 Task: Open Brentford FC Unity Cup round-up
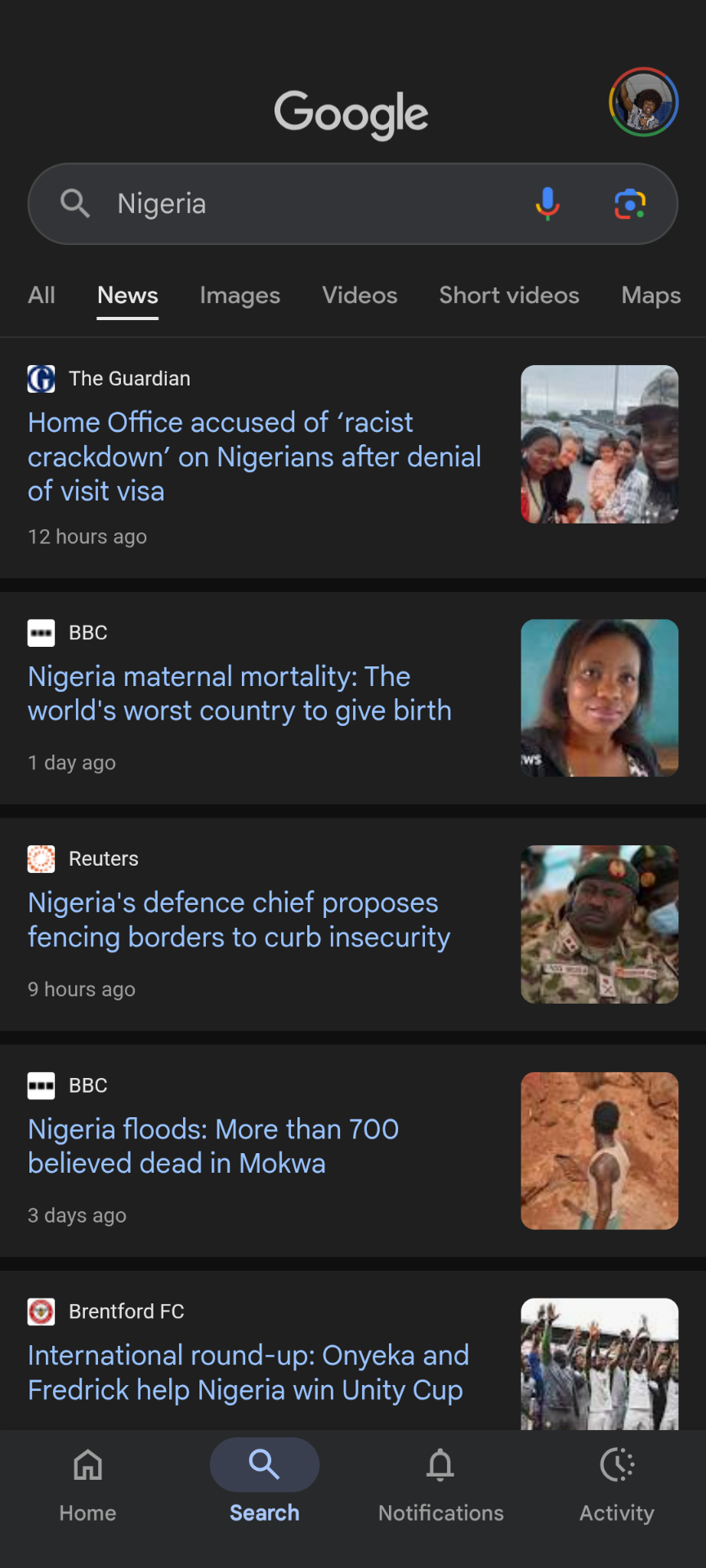coord(248,1372)
